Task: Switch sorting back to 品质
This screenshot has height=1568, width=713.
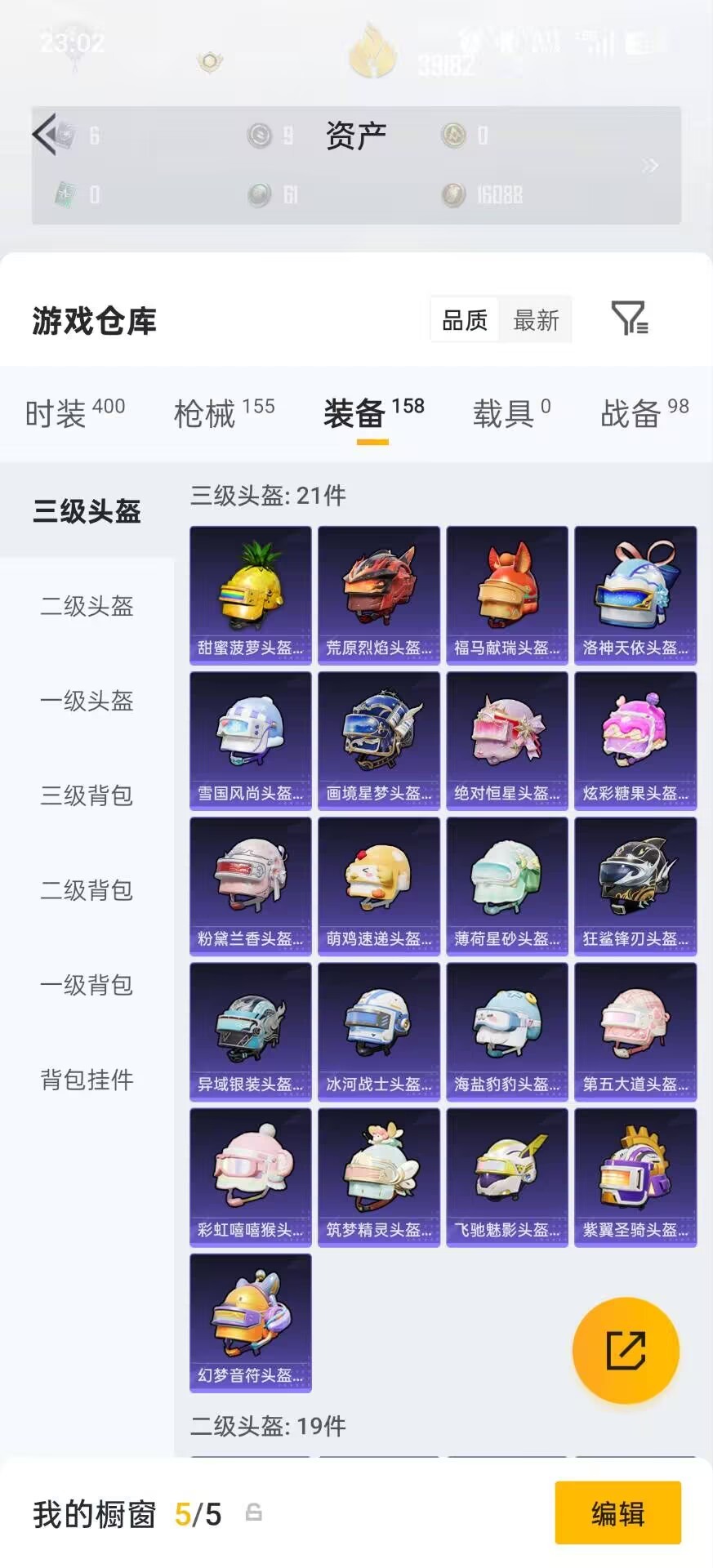Action: click(x=464, y=320)
